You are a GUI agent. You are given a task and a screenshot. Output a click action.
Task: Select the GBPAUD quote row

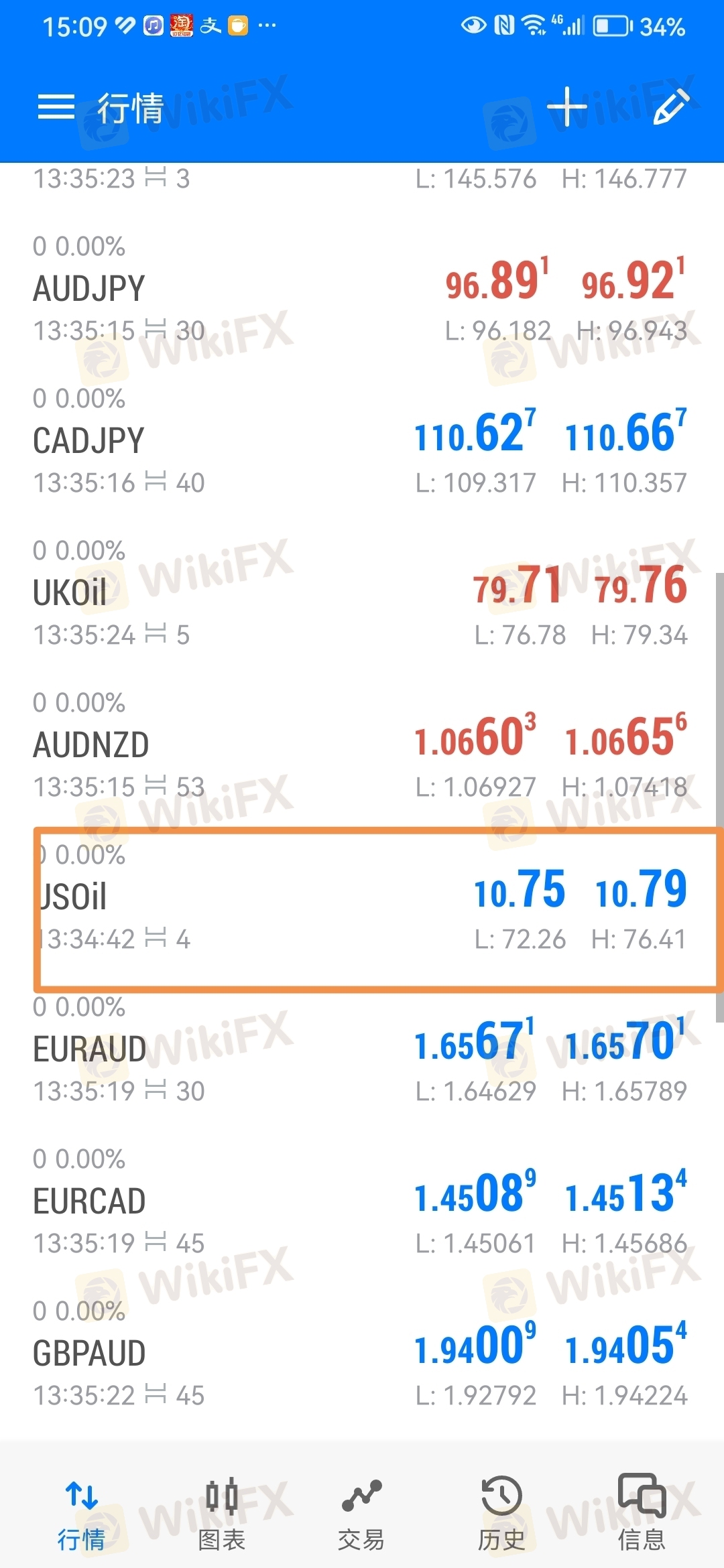tap(362, 1354)
